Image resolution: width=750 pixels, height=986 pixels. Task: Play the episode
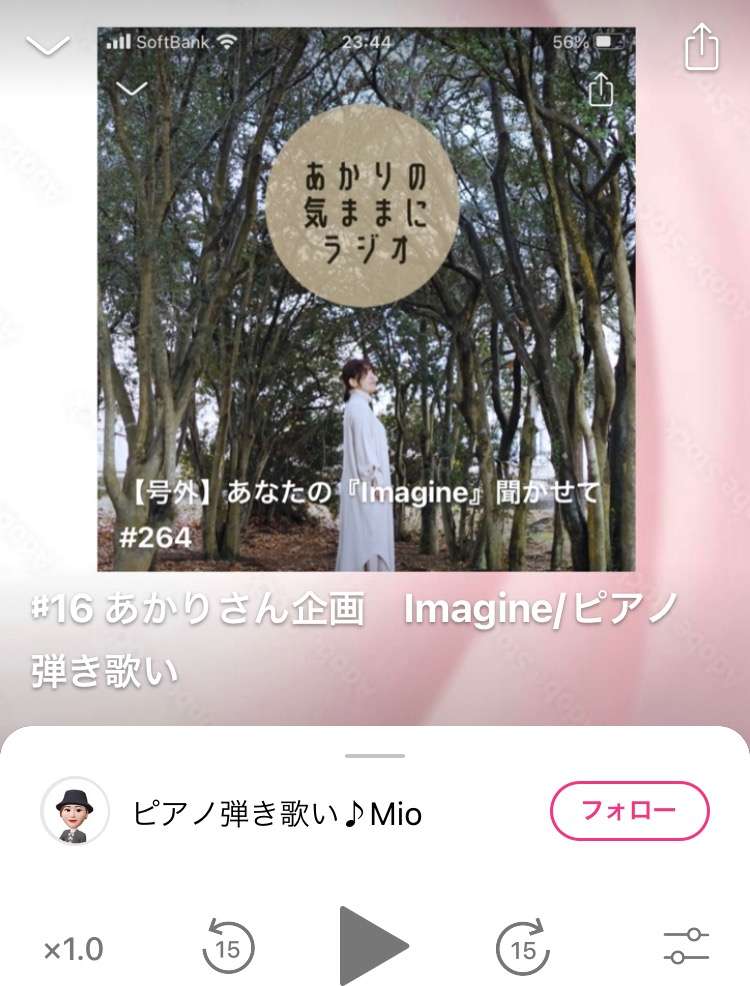pos(372,946)
